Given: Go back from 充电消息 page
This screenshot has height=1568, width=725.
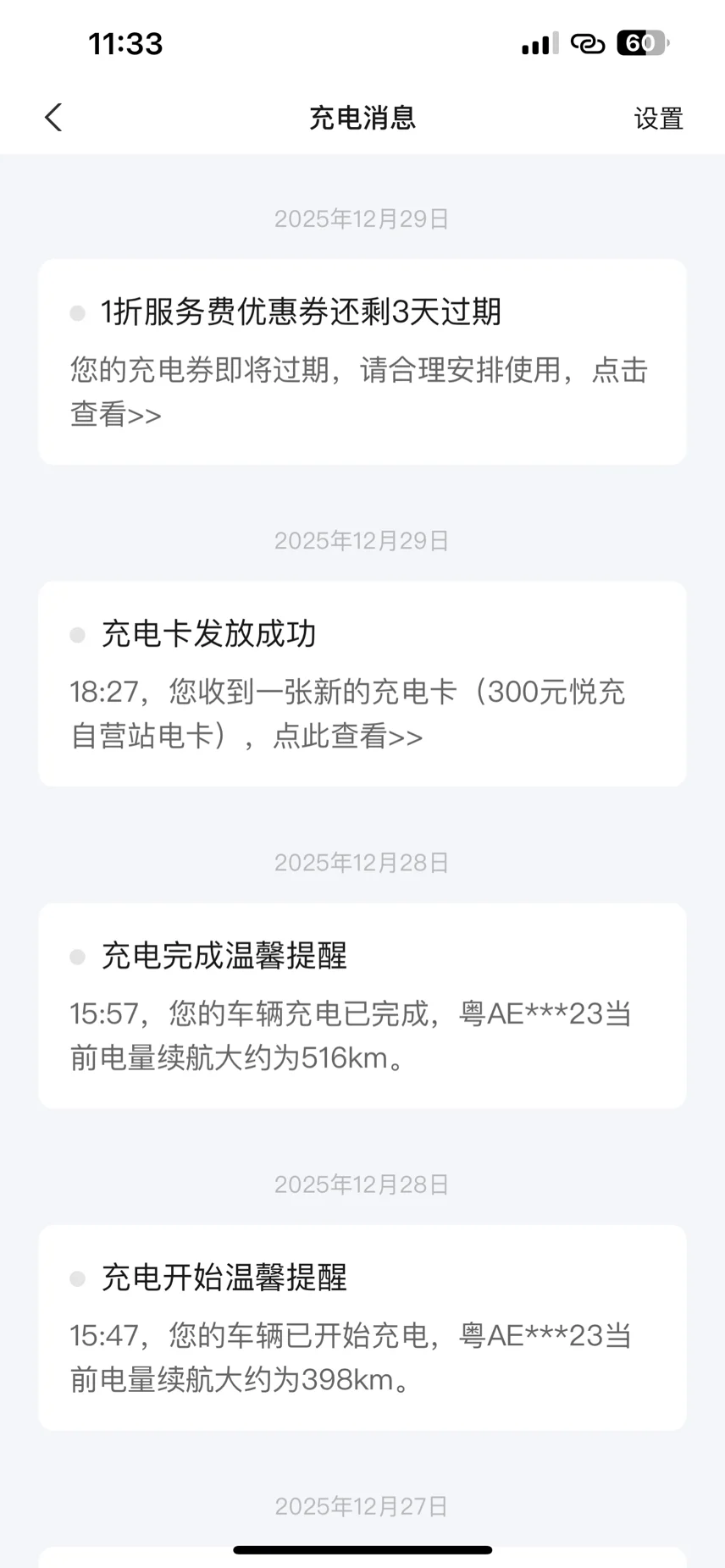Looking at the screenshot, I should [x=53, y=118].
